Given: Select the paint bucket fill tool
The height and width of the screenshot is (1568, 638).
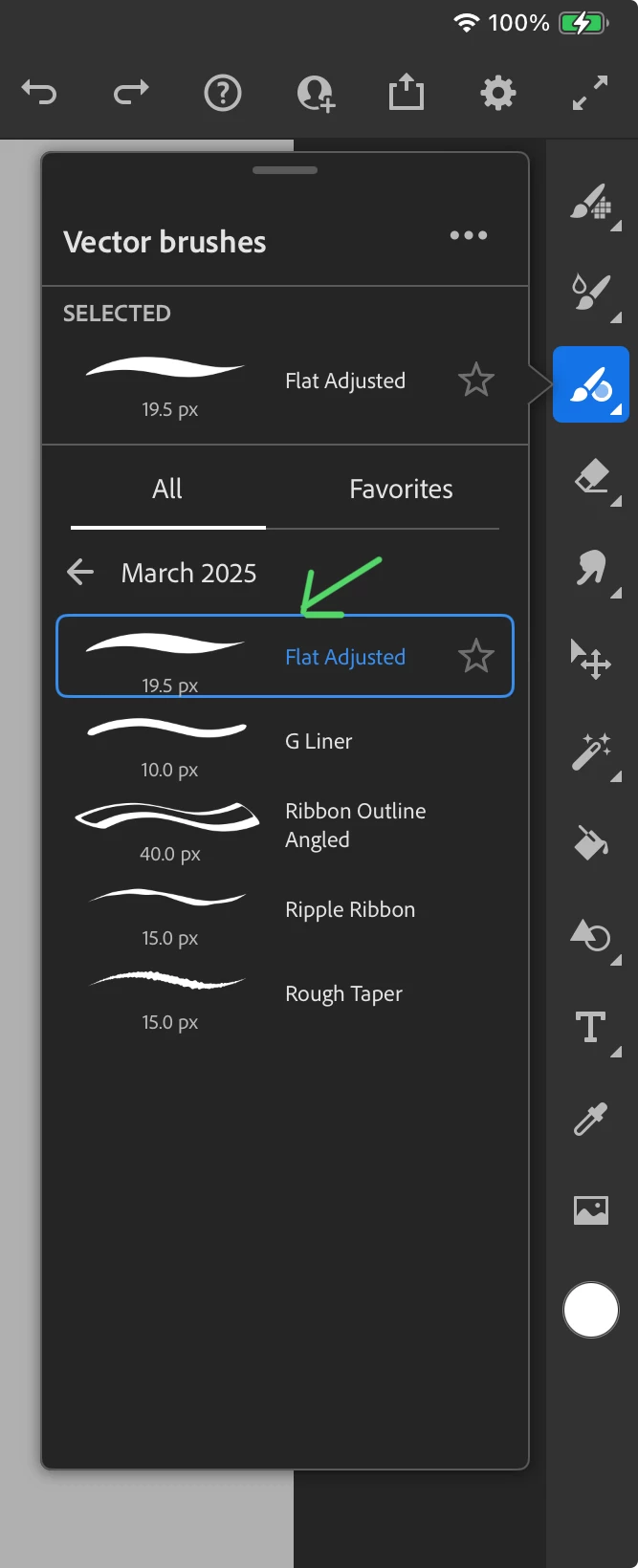Looking at the screenshot, I should [590, 843].
